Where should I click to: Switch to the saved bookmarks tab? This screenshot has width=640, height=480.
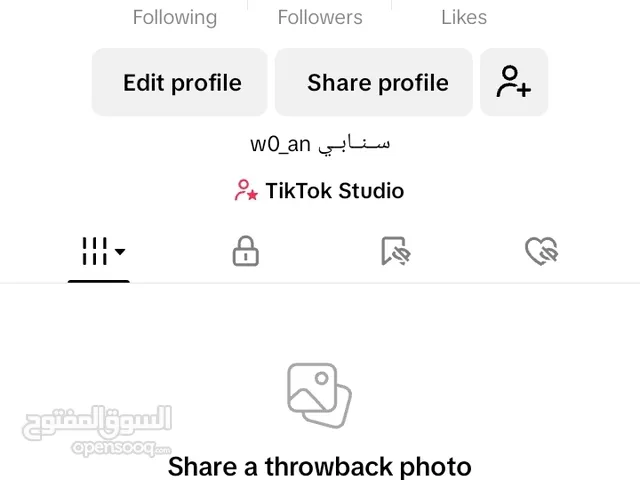tap(395, 252)
